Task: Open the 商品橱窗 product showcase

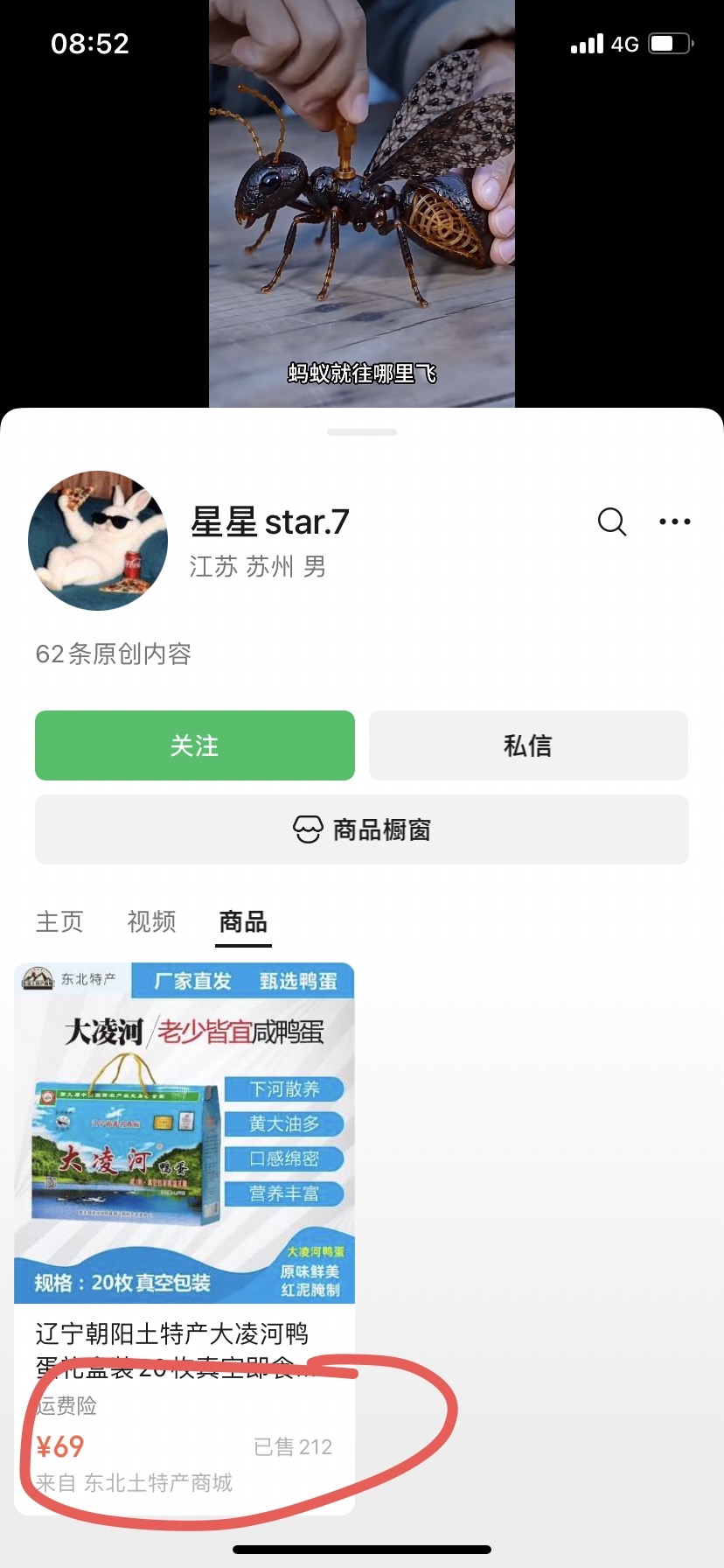Action: [362, 829]
